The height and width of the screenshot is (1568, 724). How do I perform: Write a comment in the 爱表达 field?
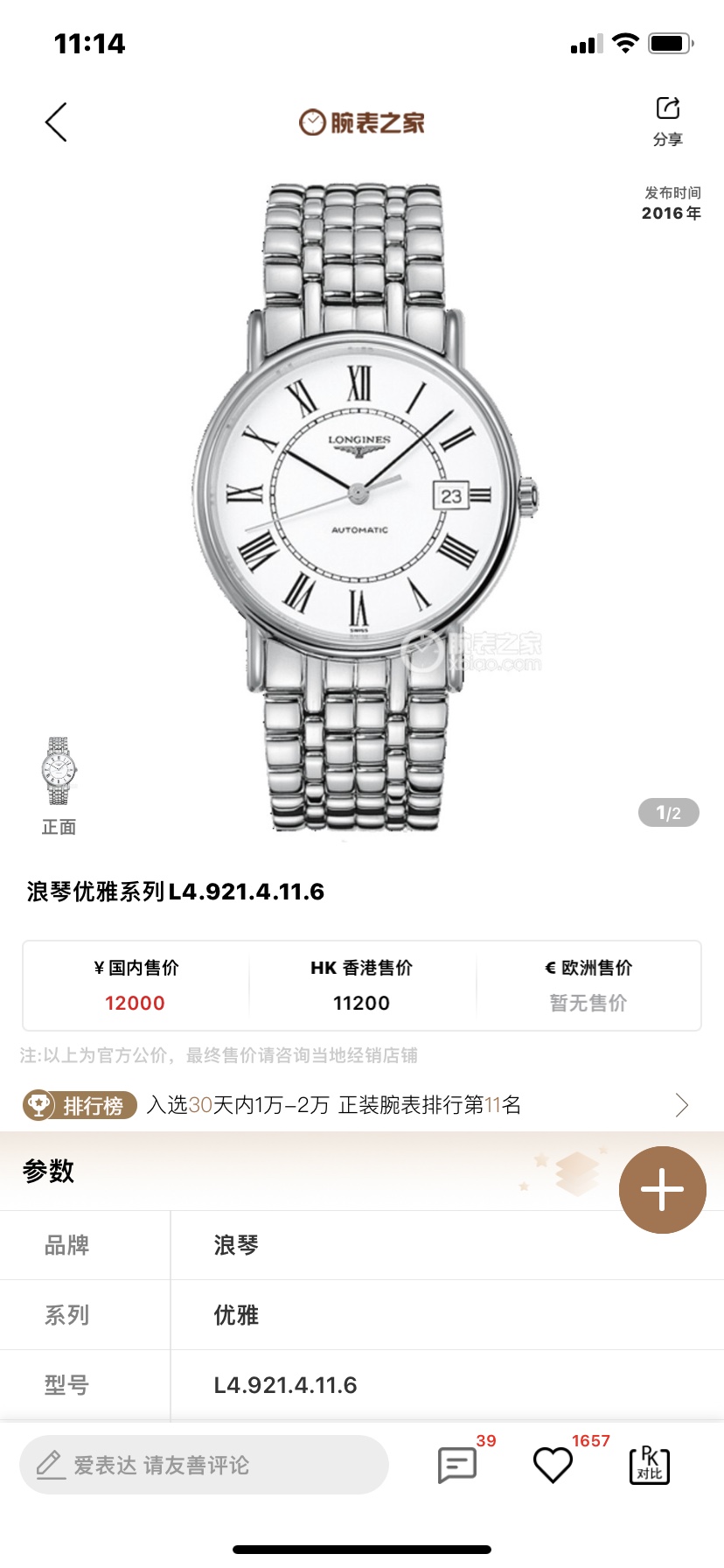[204, 1465]
